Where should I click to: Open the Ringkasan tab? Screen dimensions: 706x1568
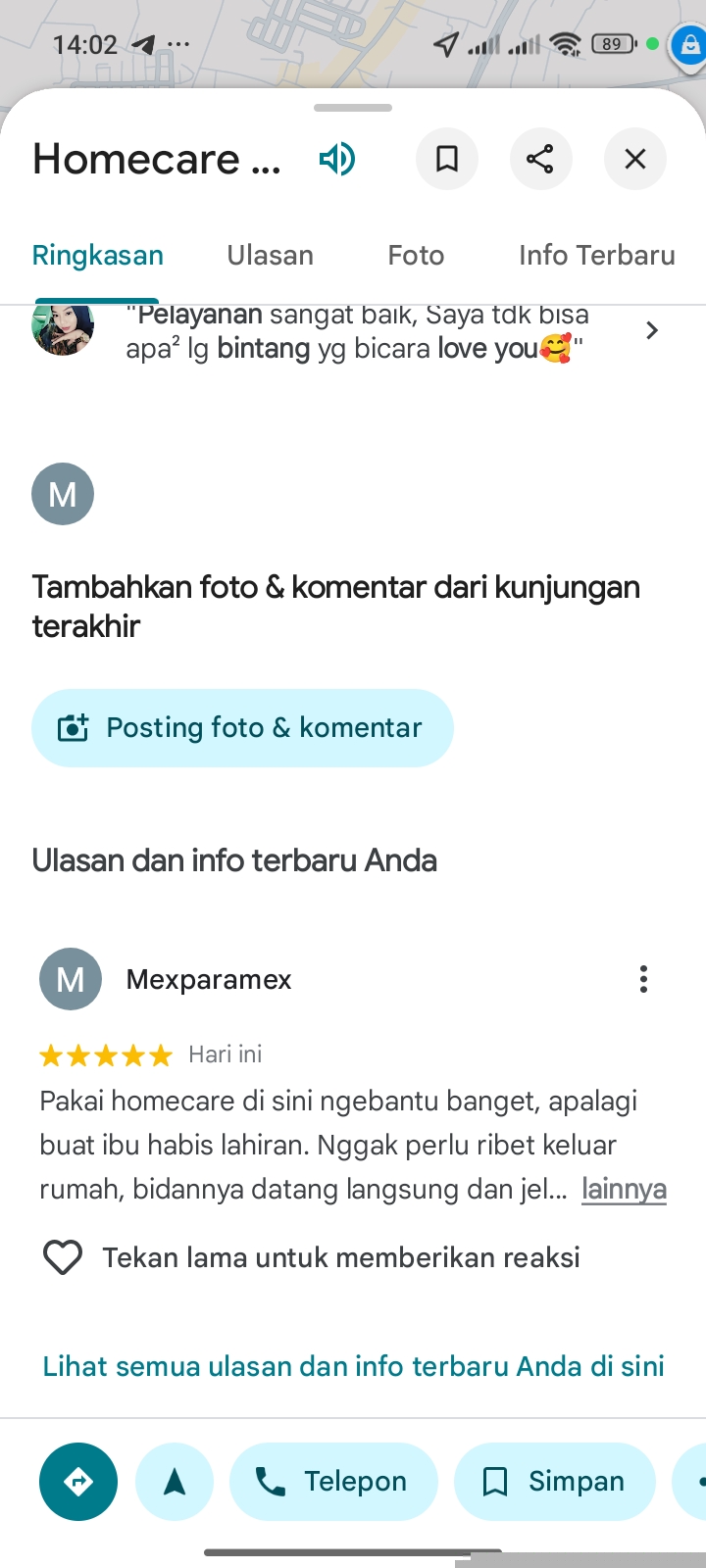(98, 256)
